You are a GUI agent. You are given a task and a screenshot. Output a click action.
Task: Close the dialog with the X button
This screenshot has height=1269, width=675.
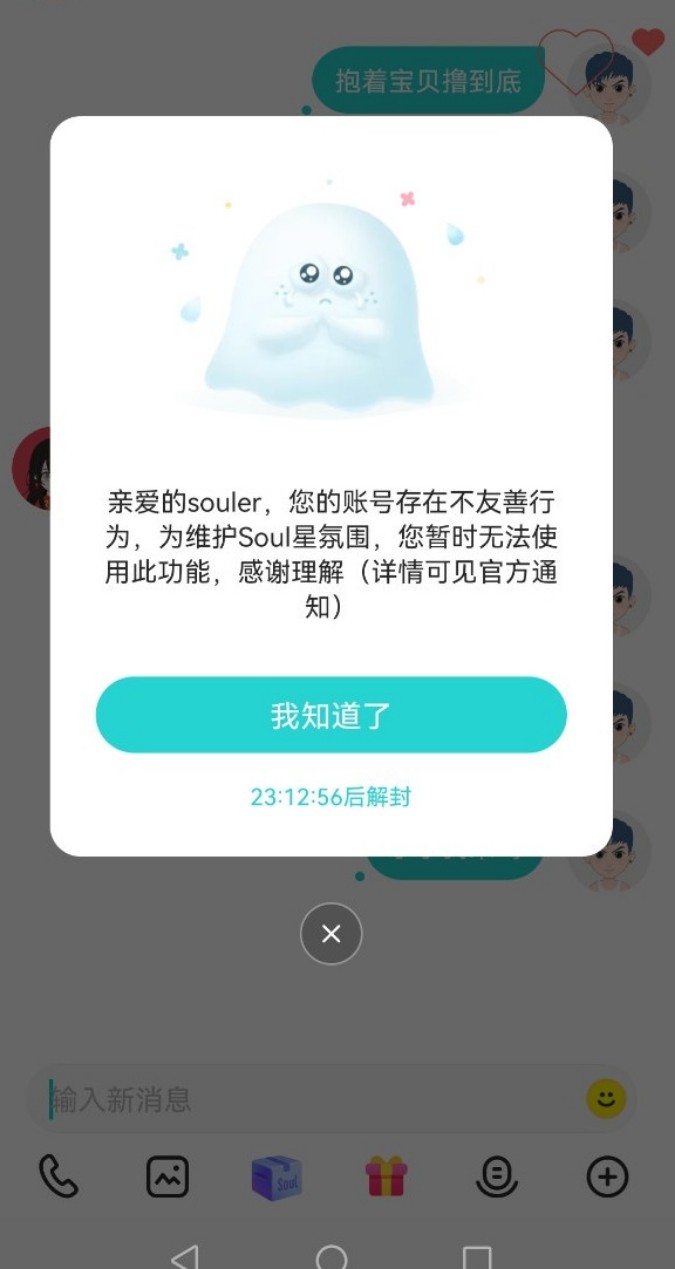(331, 934)
